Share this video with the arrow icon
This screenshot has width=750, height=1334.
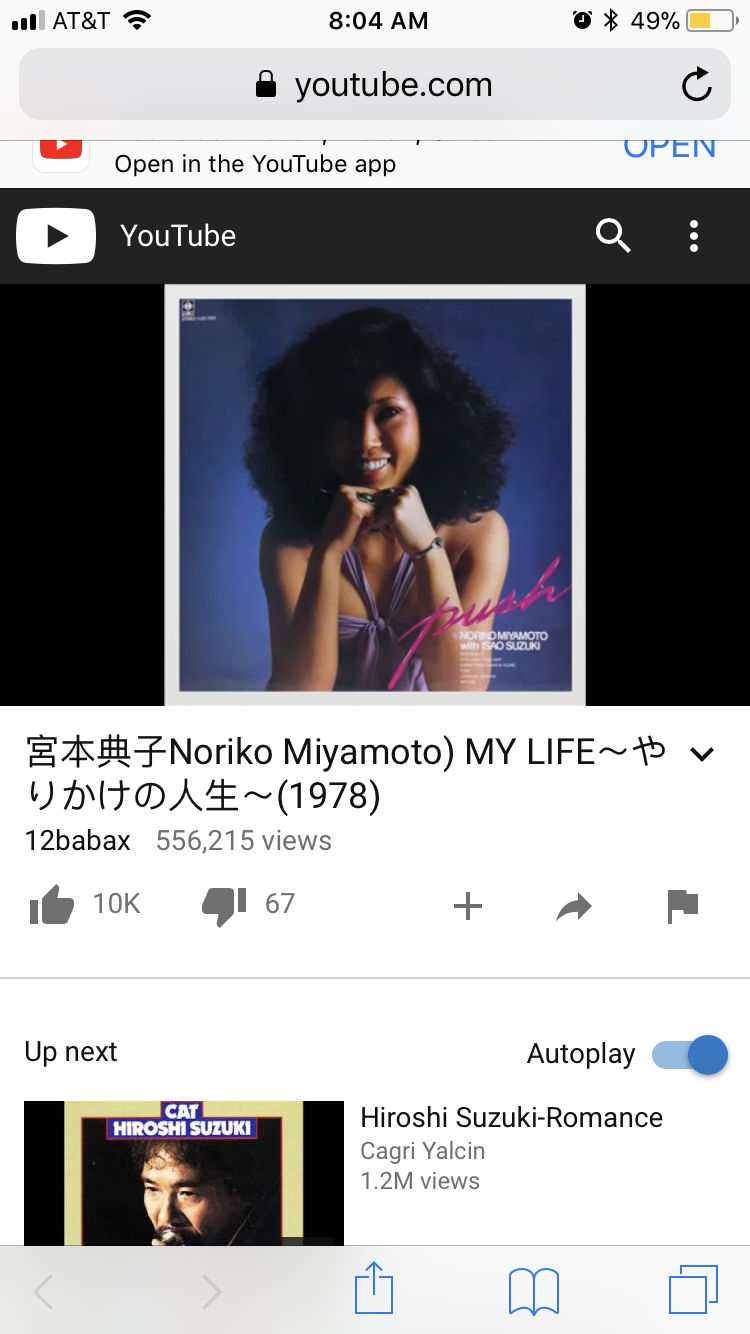574,907
